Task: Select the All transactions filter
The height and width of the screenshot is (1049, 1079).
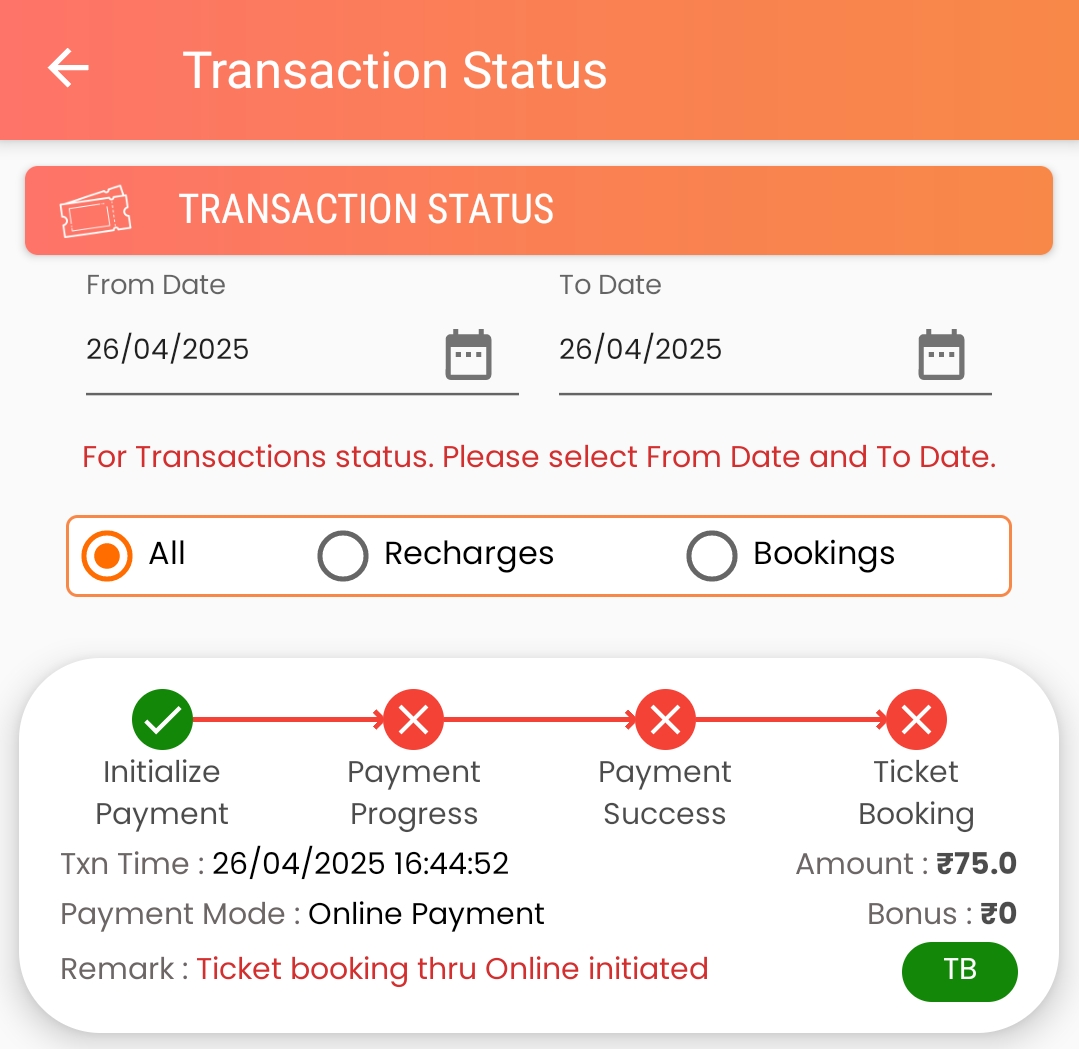Action: (x=108, y=556)
